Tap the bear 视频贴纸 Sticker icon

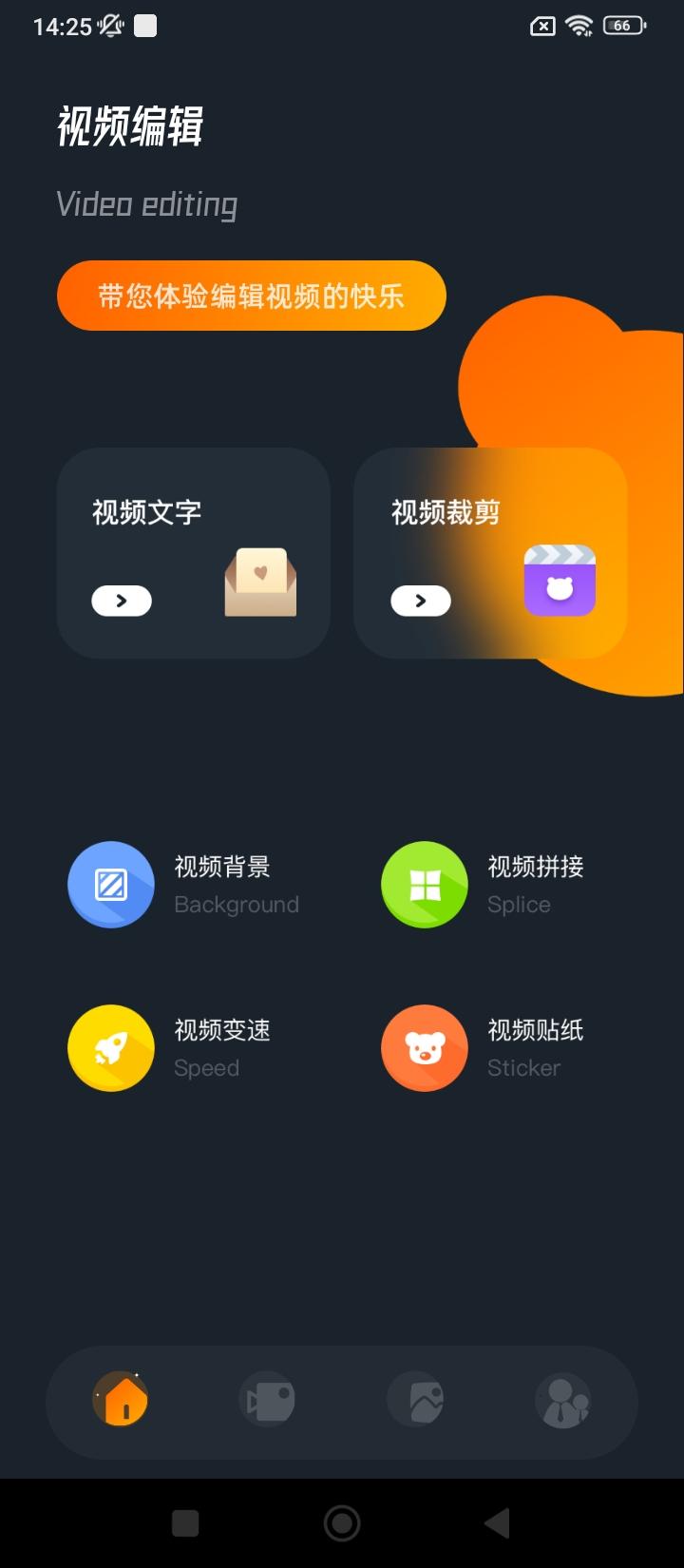[425, 1048]
